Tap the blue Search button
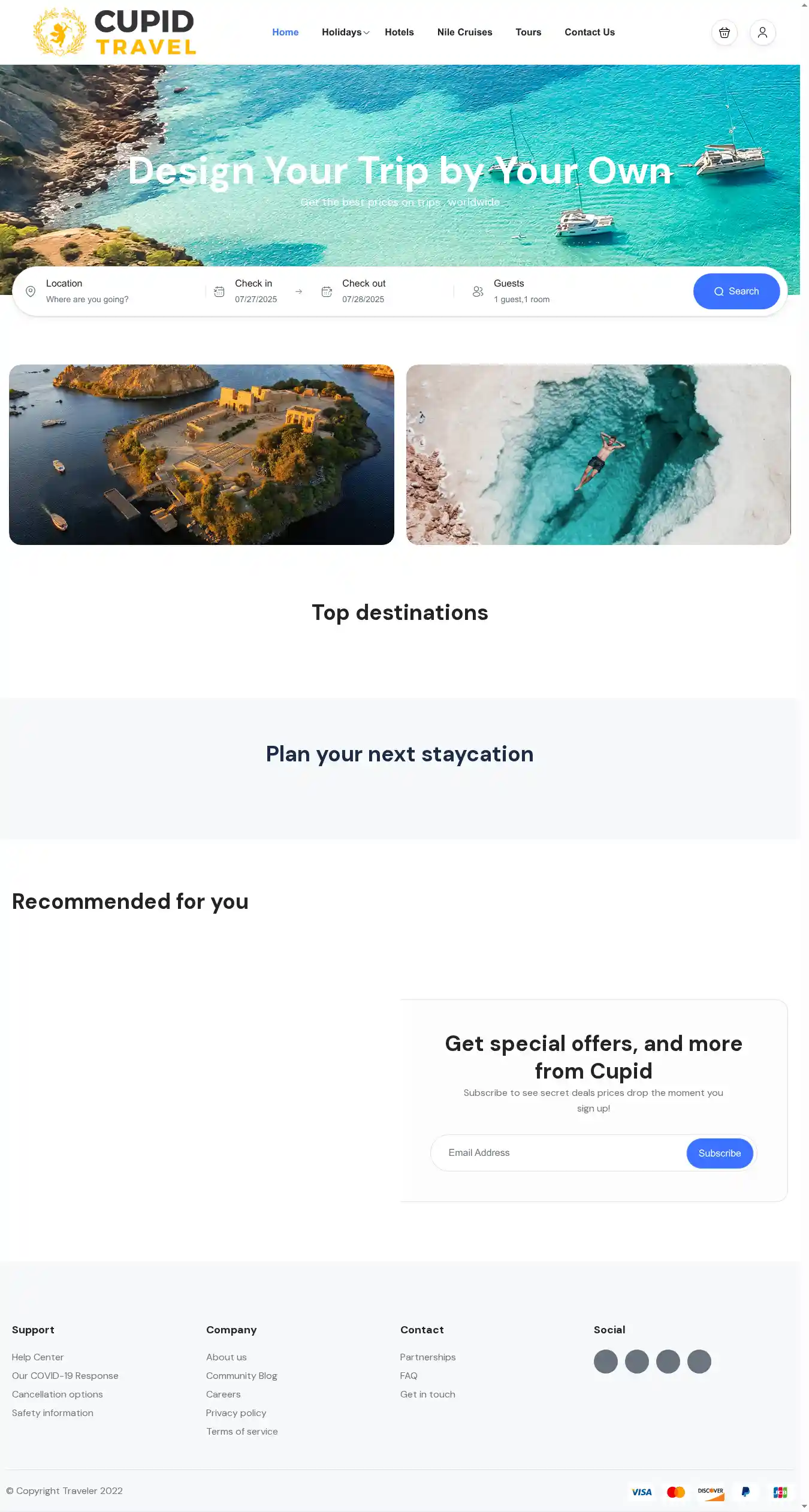The width and height of the screenshot is (809, 1512). point(736,291)
